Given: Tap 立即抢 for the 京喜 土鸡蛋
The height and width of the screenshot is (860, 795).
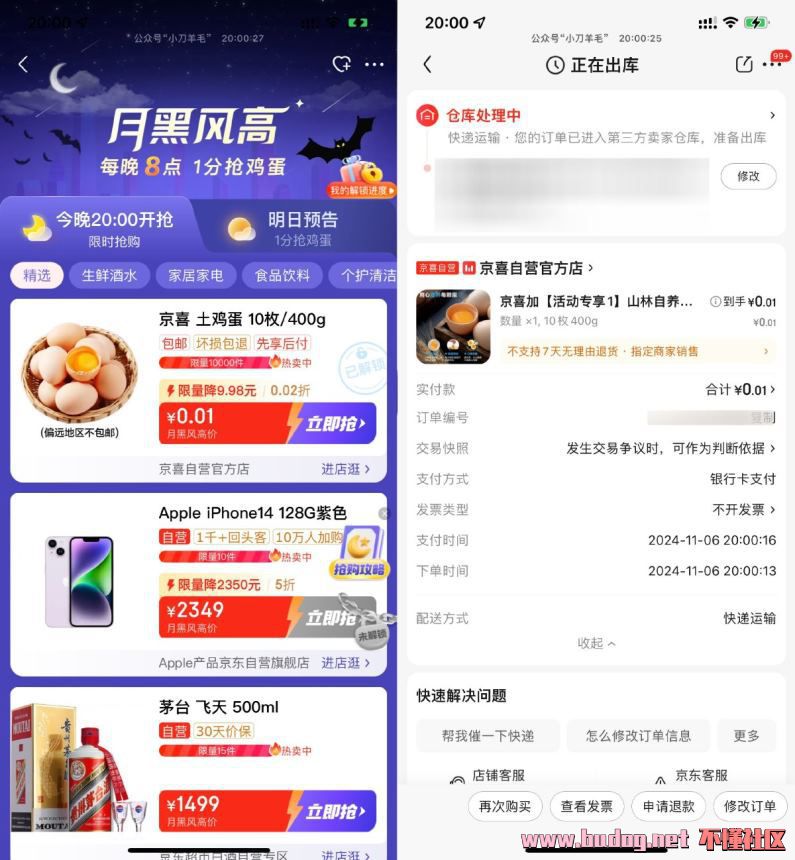Looking at the screenshot, I should [x=330, y=424].
